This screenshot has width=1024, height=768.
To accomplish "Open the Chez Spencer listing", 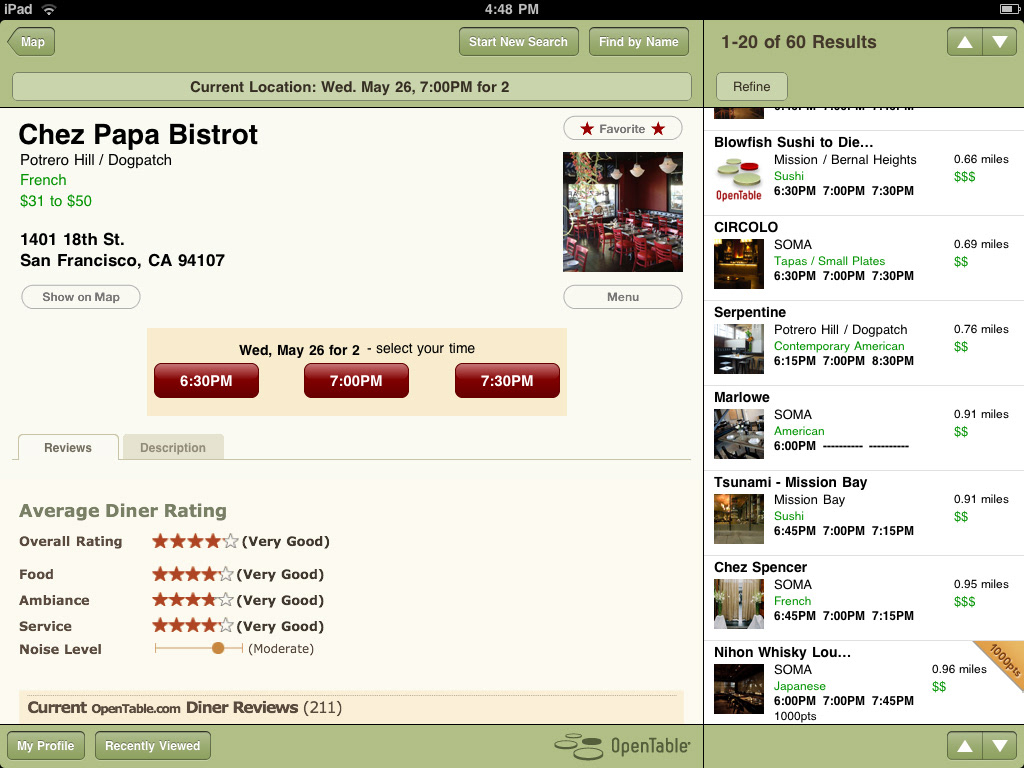I will coord(864,598).
